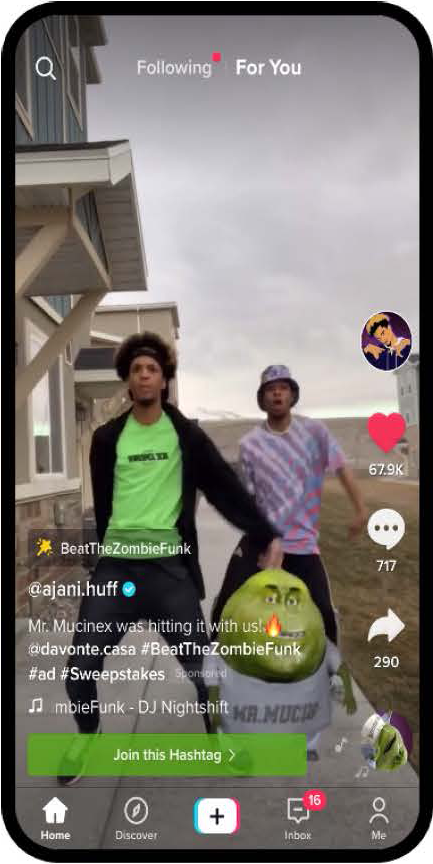This screenshot has width=433, height=864.
Task: Share this video with the arrow
Action: [x=386, y=626]
